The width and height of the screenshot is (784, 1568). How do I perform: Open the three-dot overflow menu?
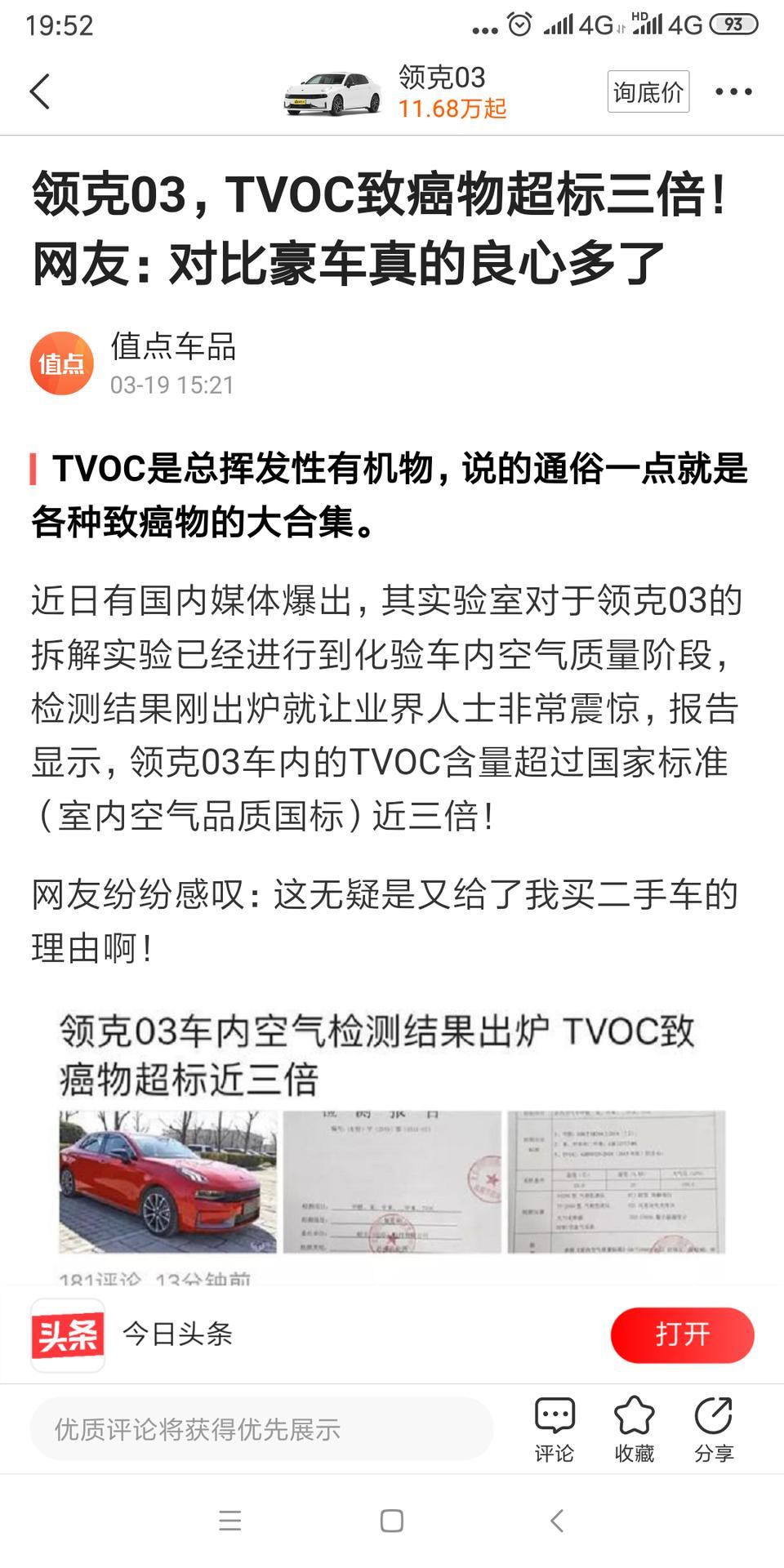[733, 91]
